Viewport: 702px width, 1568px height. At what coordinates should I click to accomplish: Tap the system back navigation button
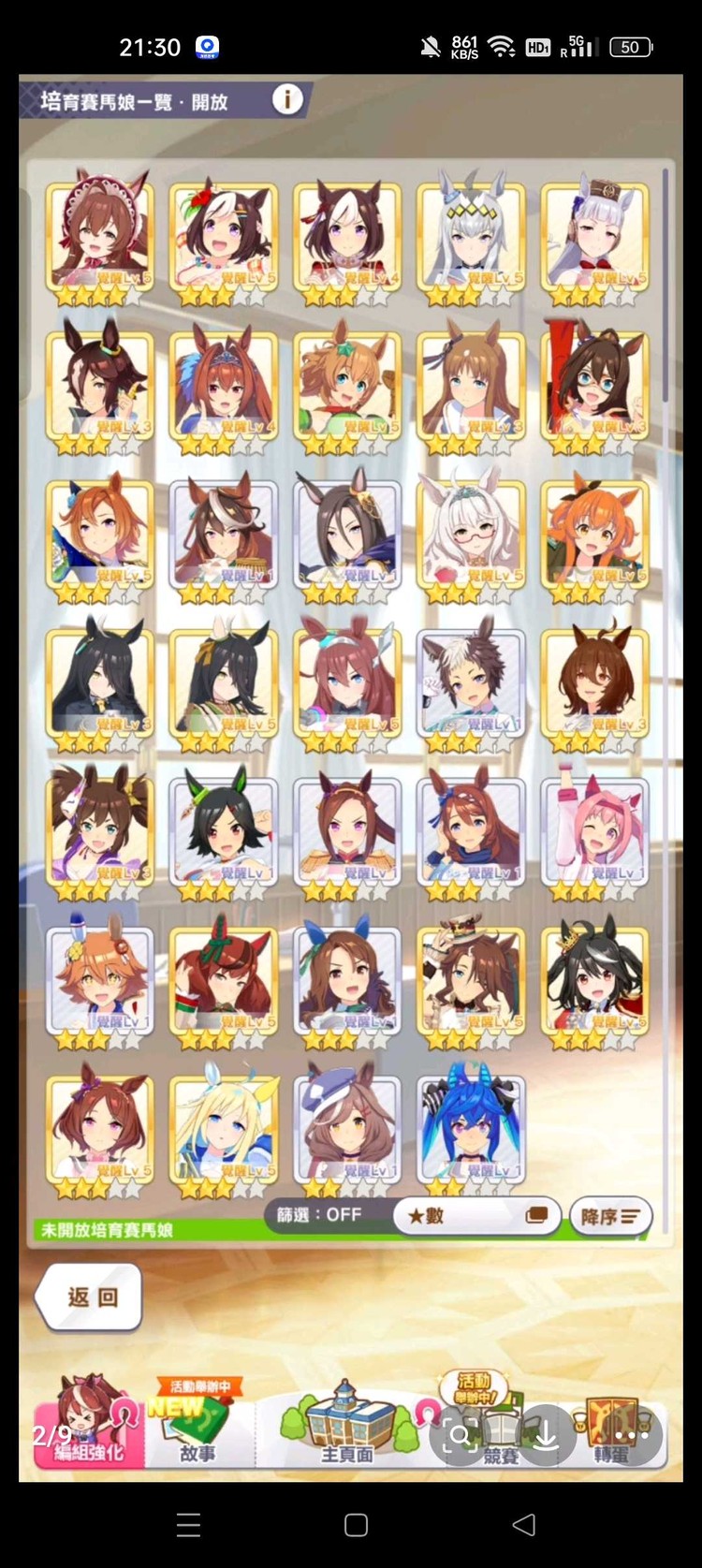524,1525
